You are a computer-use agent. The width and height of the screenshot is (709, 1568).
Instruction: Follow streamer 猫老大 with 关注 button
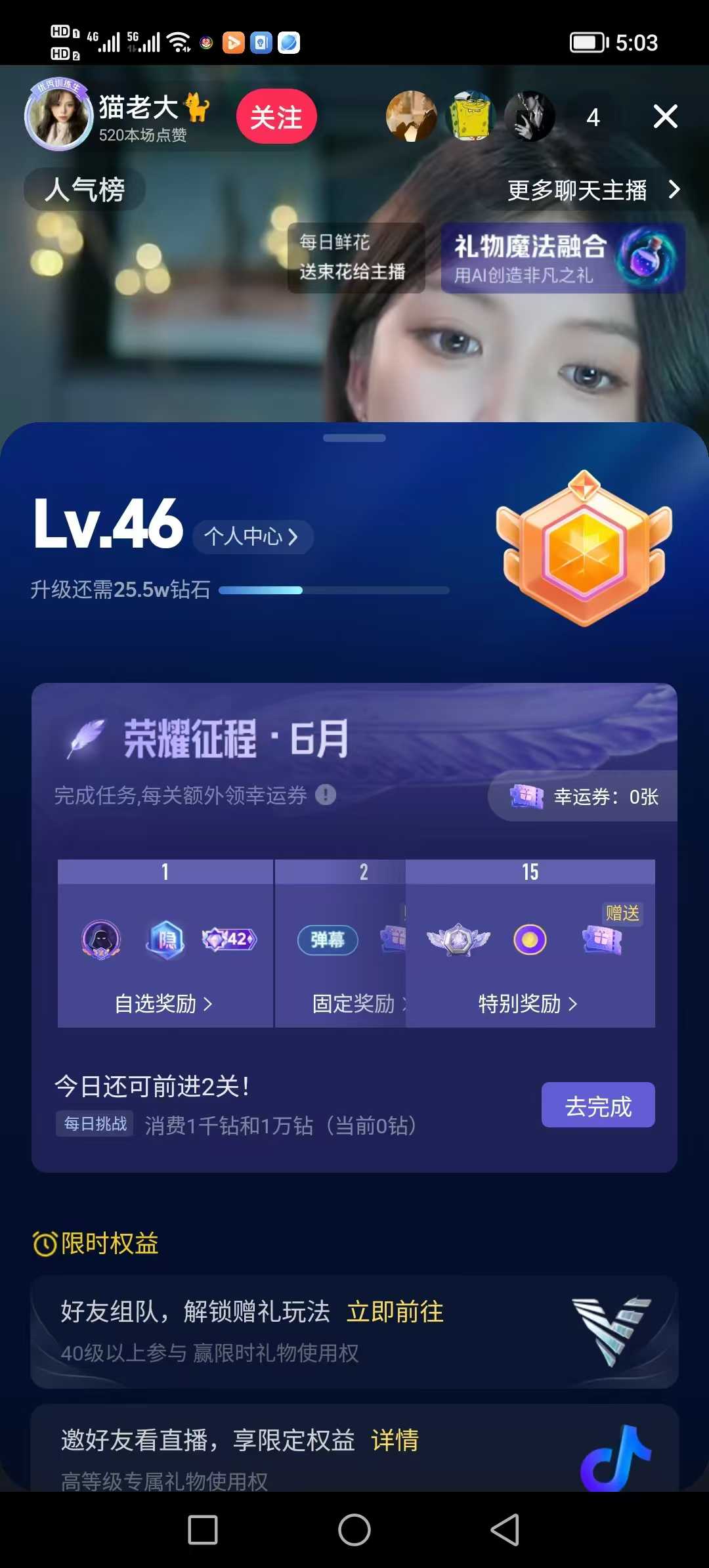[276, 117]
